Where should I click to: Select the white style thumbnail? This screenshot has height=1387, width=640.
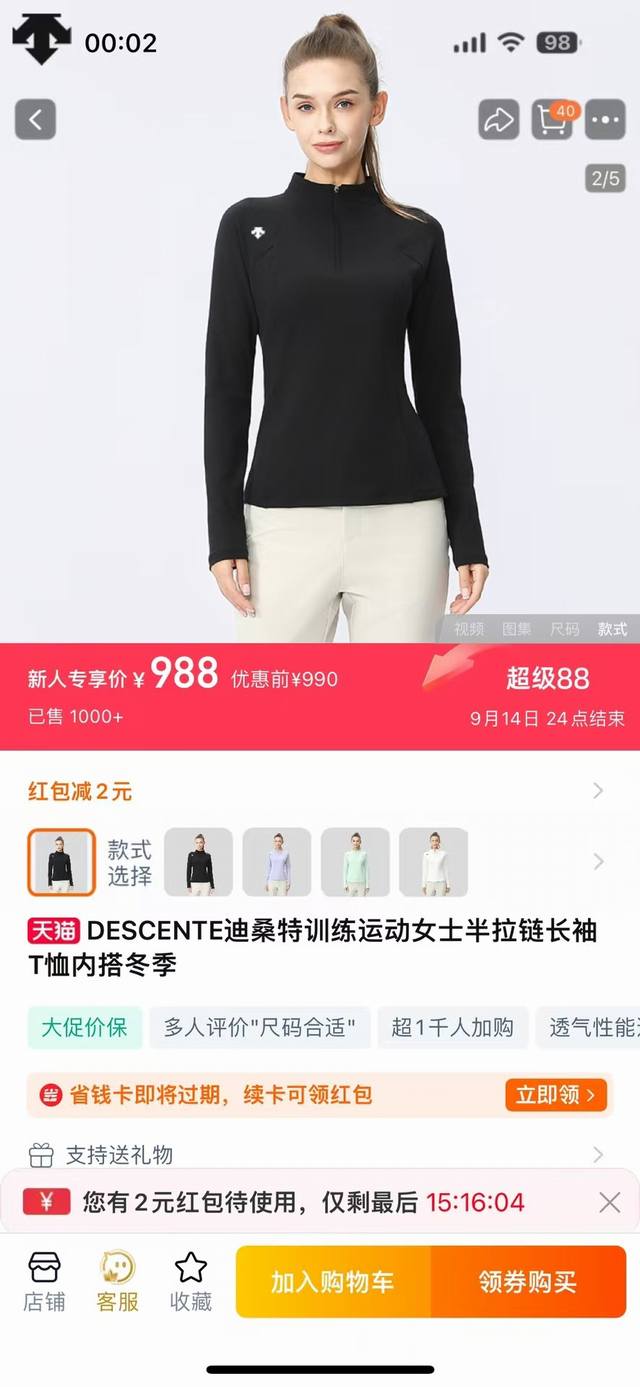[433, 862]
